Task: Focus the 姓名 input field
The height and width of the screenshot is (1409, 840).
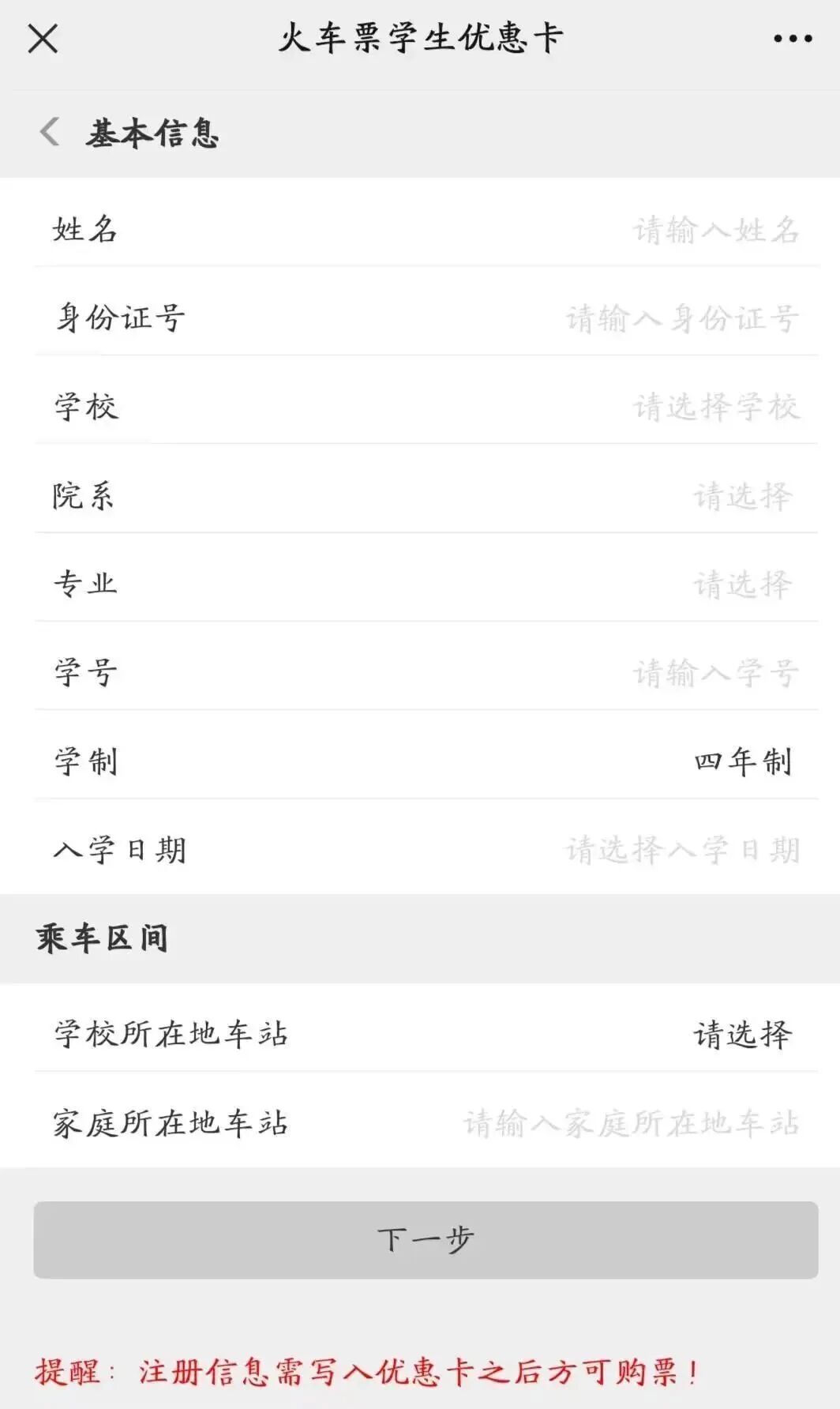Action: tap(714, 230)
